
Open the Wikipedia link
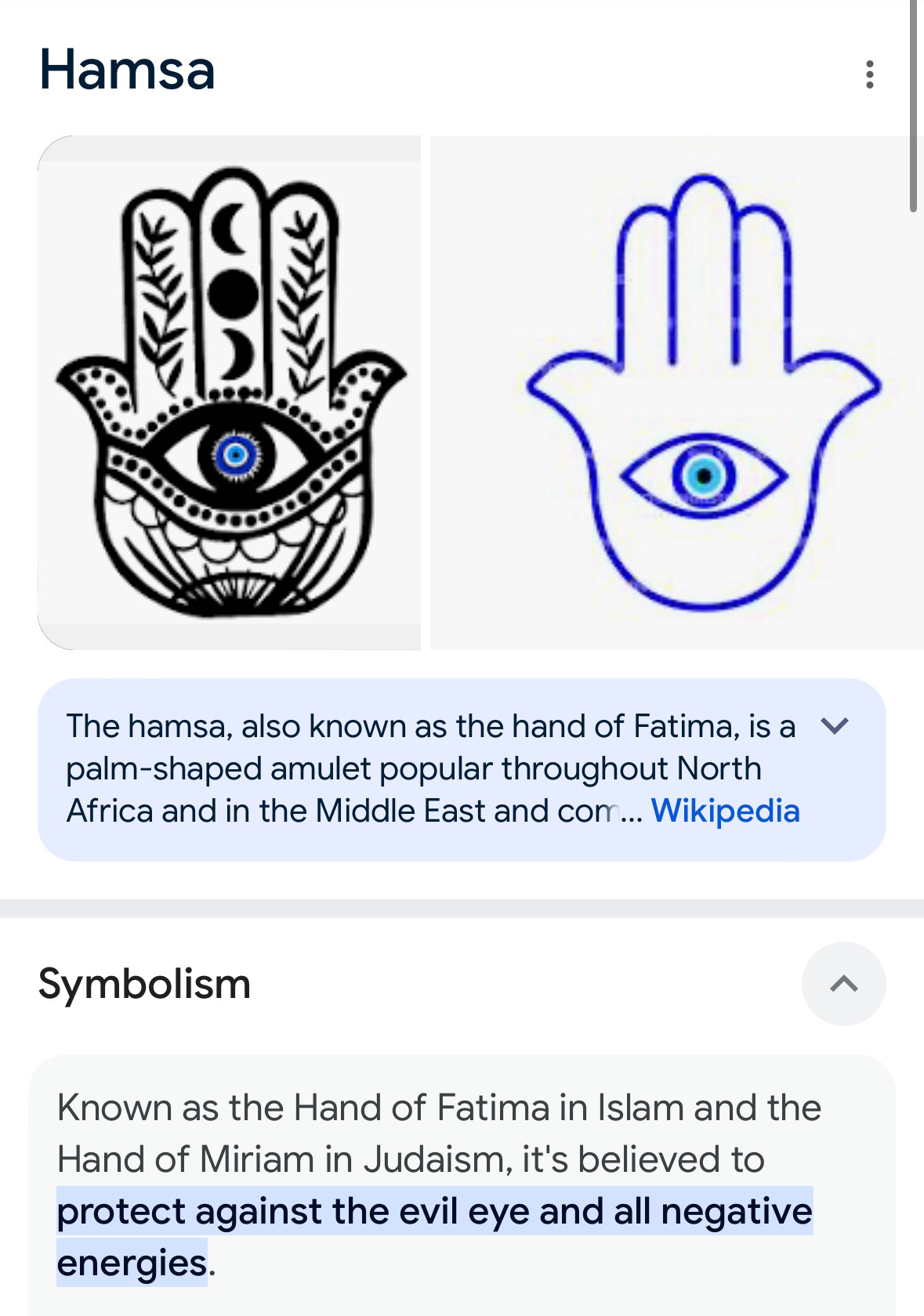[725, 811]
